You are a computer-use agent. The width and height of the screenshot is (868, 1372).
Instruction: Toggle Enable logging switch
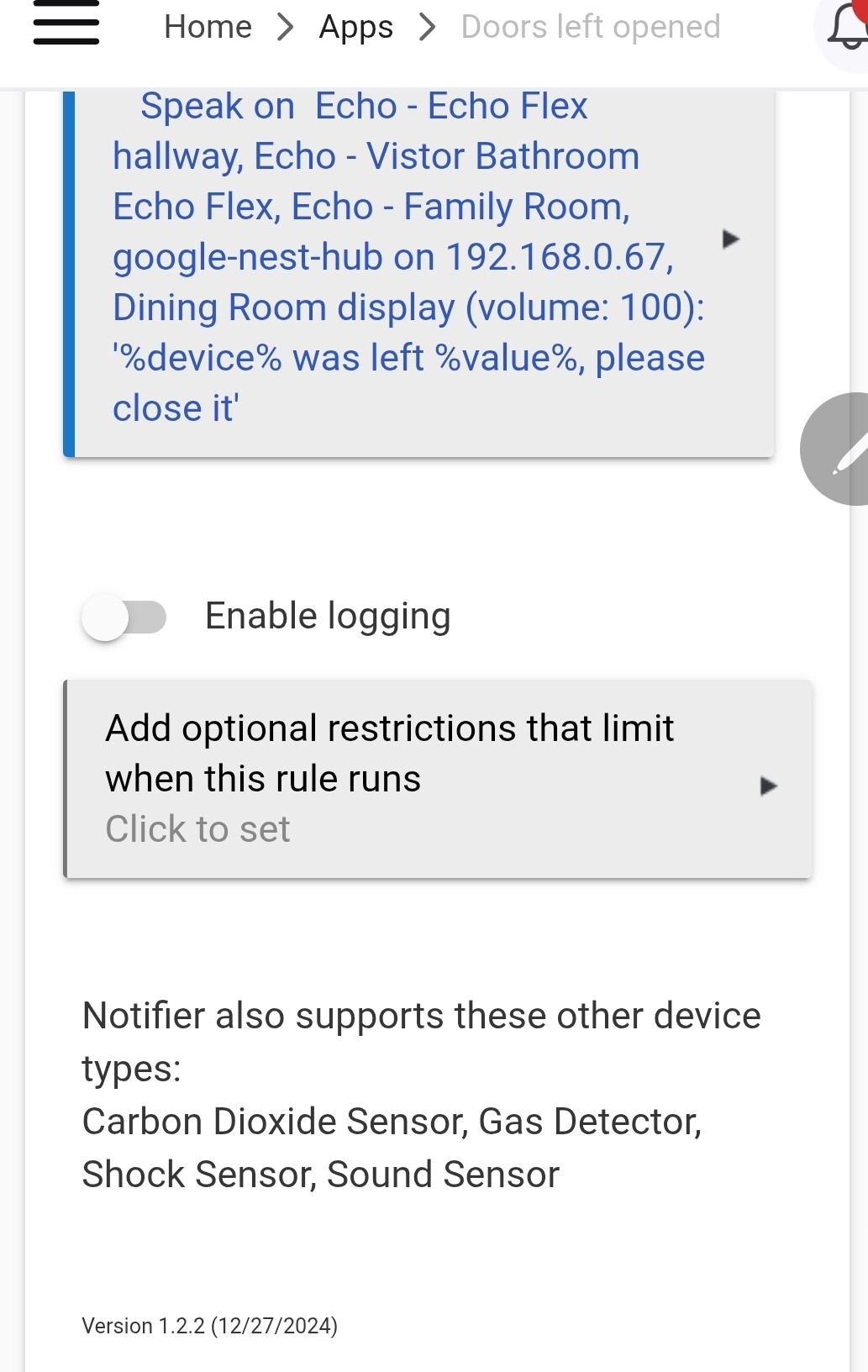pyautogui.click(x=124, y=618)
